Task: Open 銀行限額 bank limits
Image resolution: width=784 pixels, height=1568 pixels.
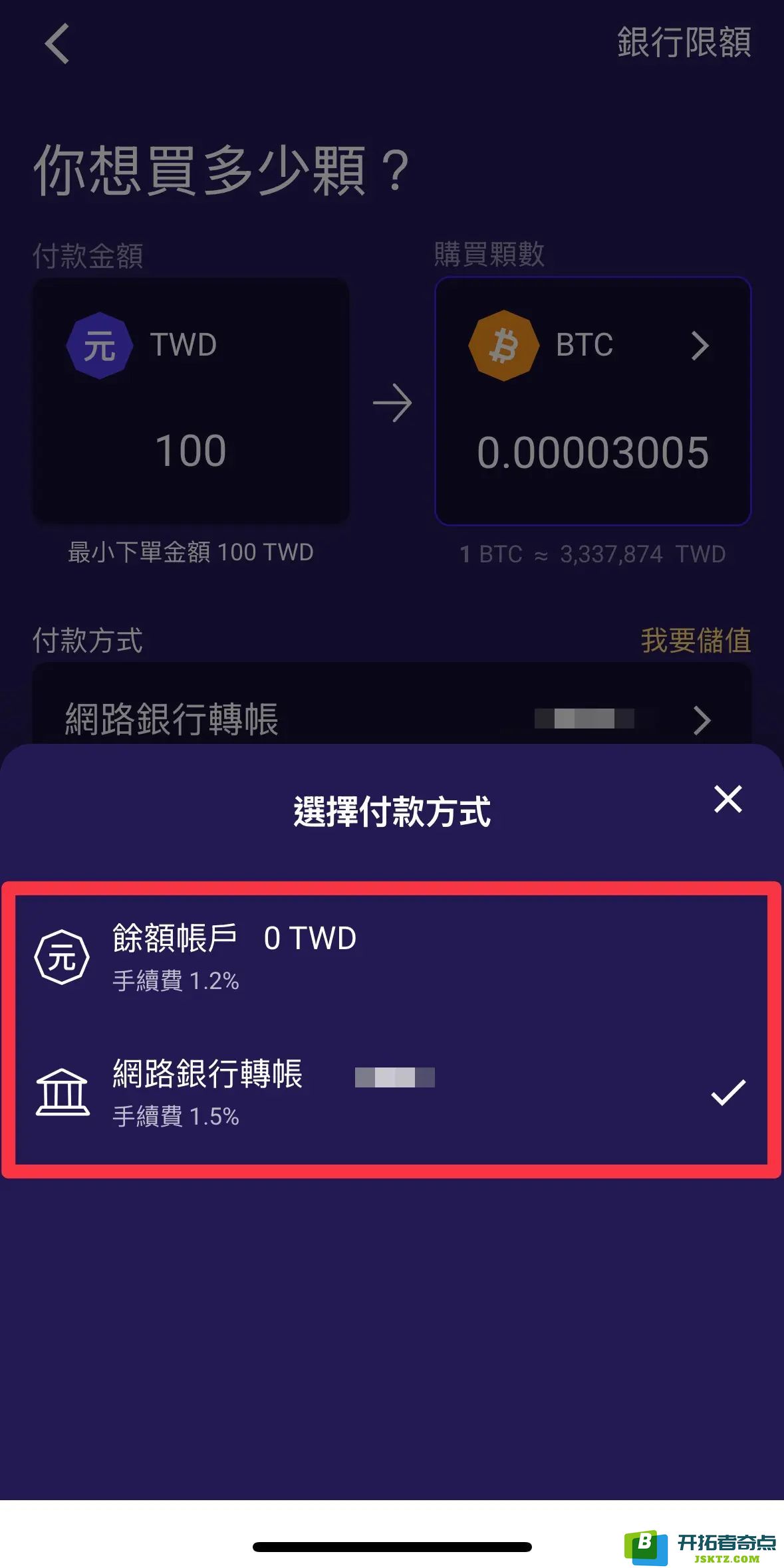Action: pyautogui.click(x=684, y=43)
